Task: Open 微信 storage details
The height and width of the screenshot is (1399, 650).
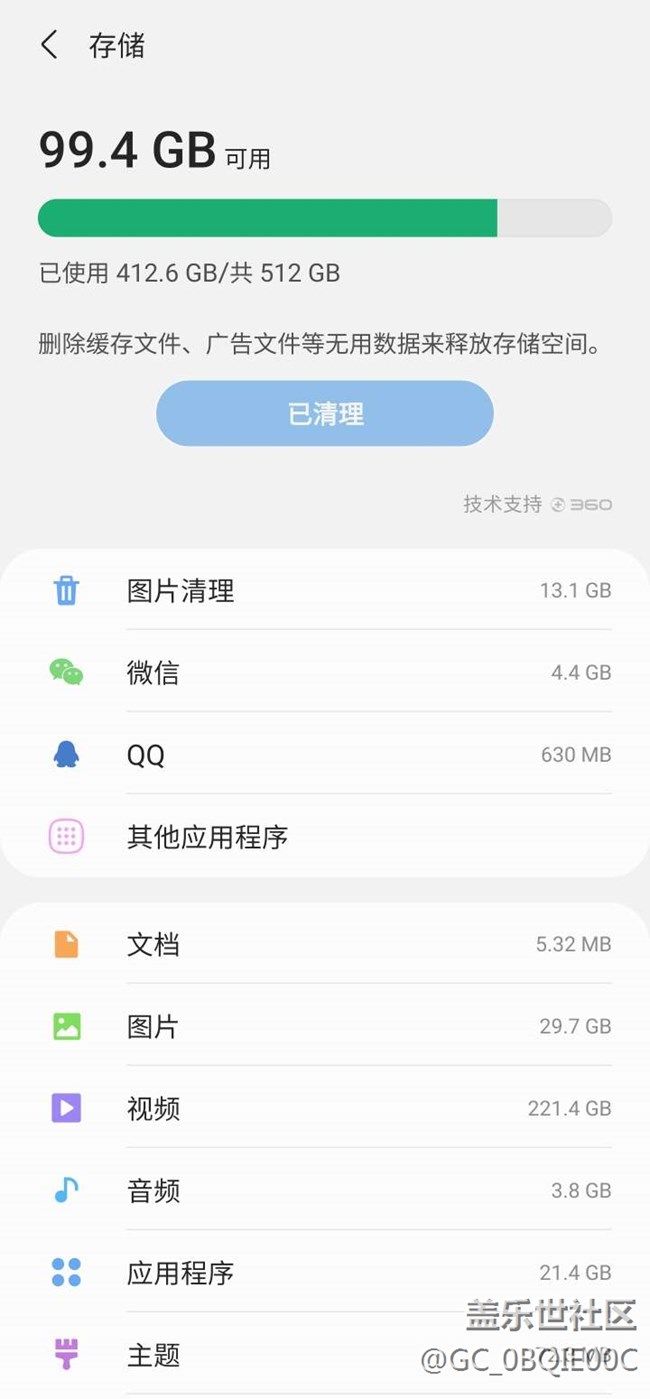Action: tap(325, 673)
